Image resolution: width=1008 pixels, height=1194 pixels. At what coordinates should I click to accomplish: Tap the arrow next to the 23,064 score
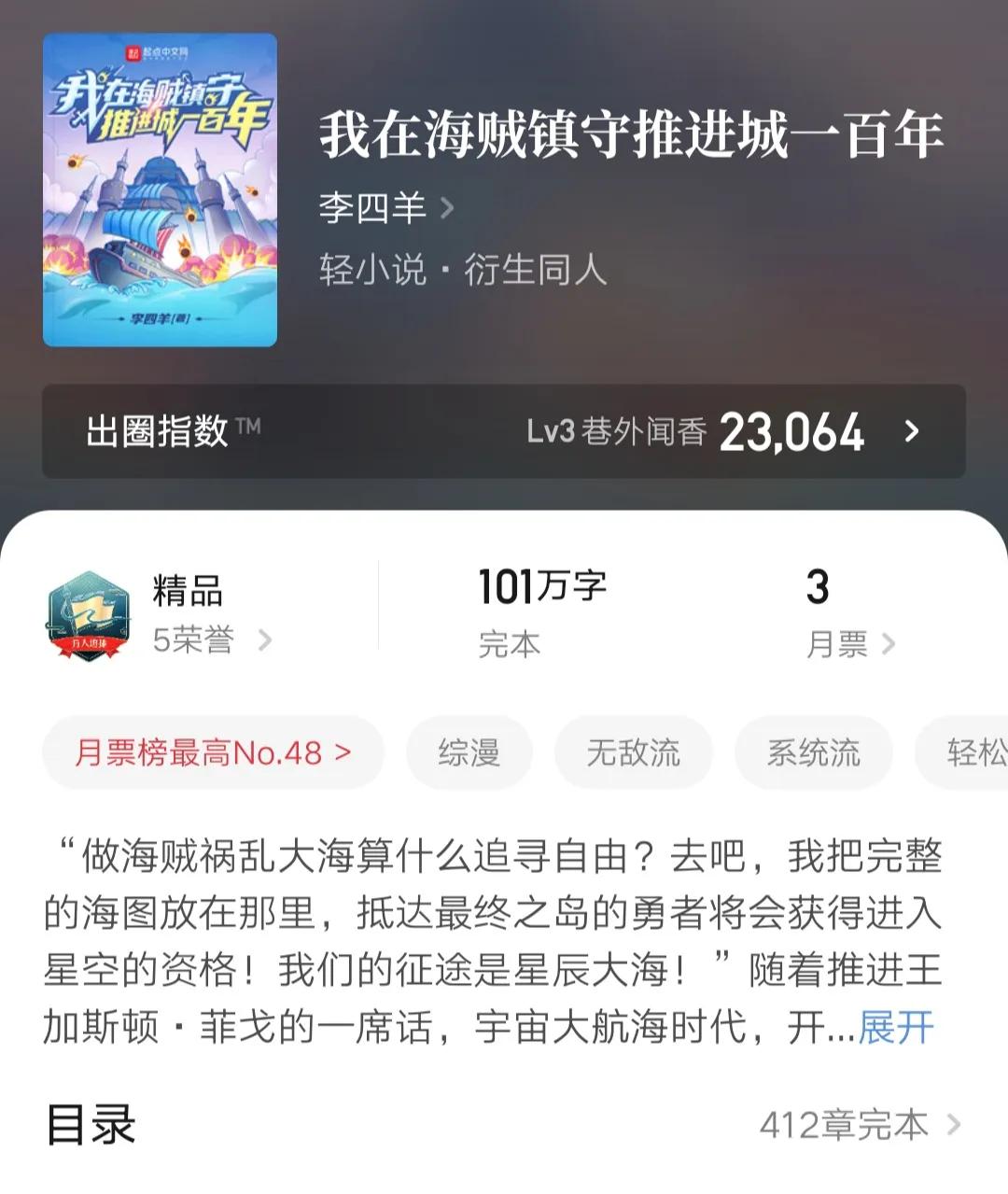pyautogui.click(x=910, y=431)
